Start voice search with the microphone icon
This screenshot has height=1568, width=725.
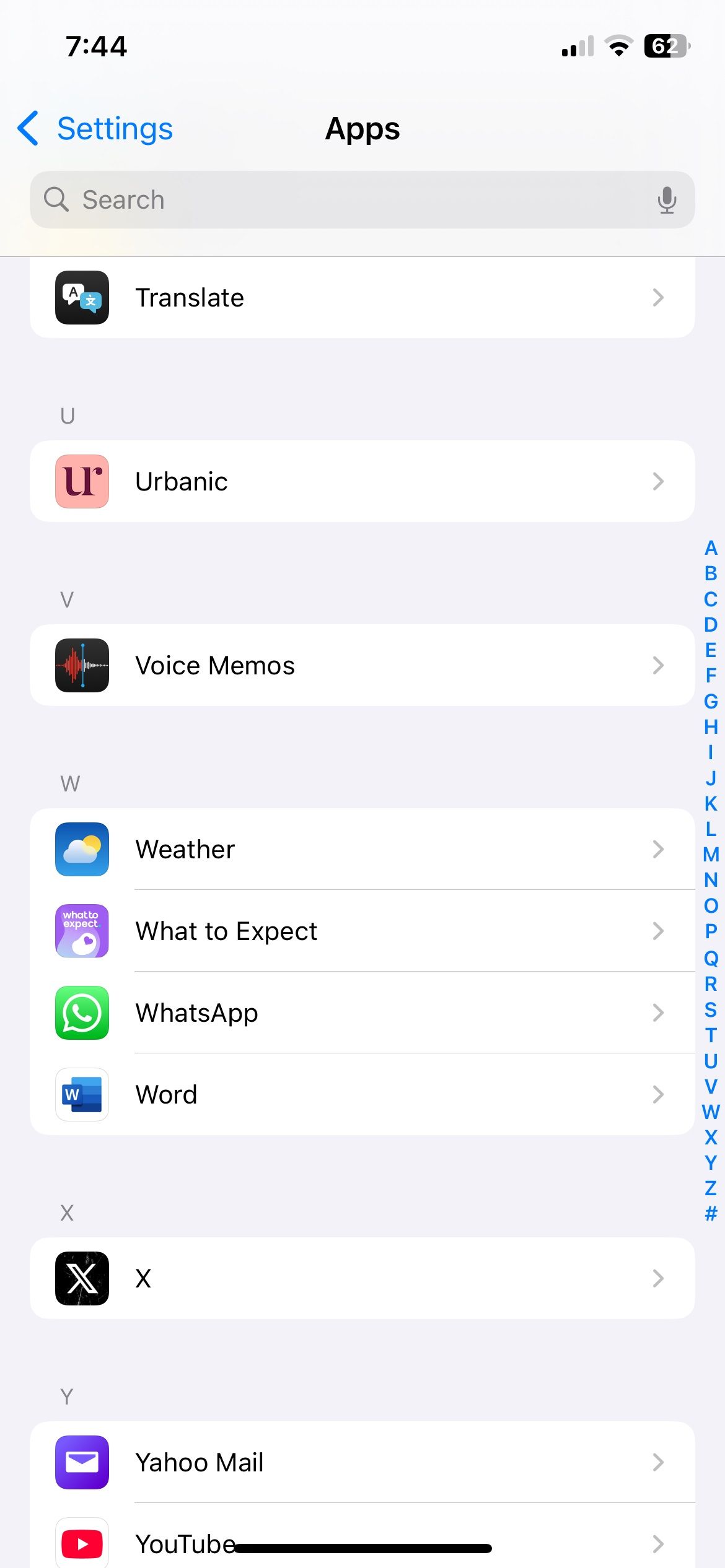(x=667, y=199)
